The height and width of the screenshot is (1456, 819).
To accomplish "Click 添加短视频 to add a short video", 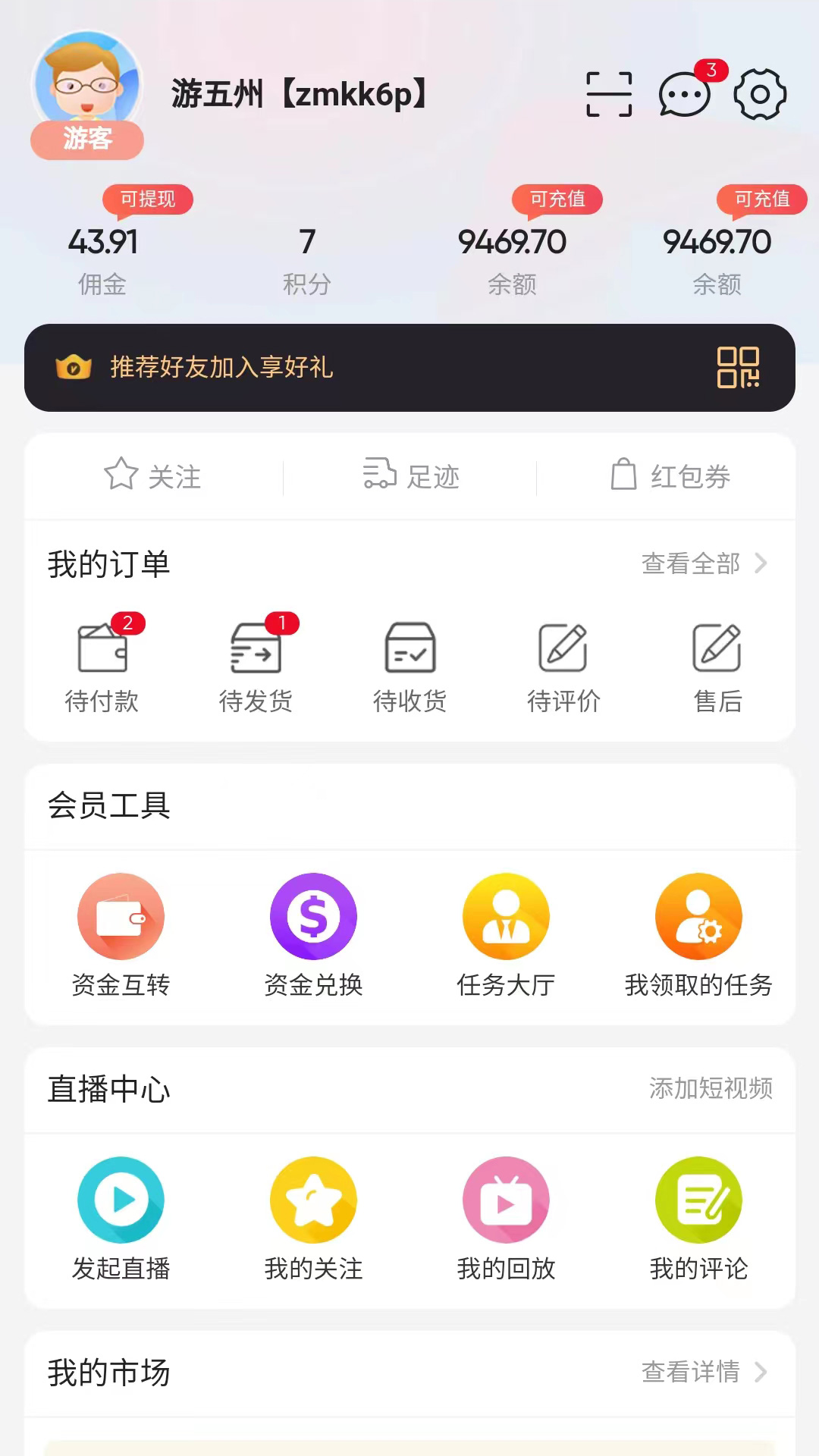I will point(711,1090).
